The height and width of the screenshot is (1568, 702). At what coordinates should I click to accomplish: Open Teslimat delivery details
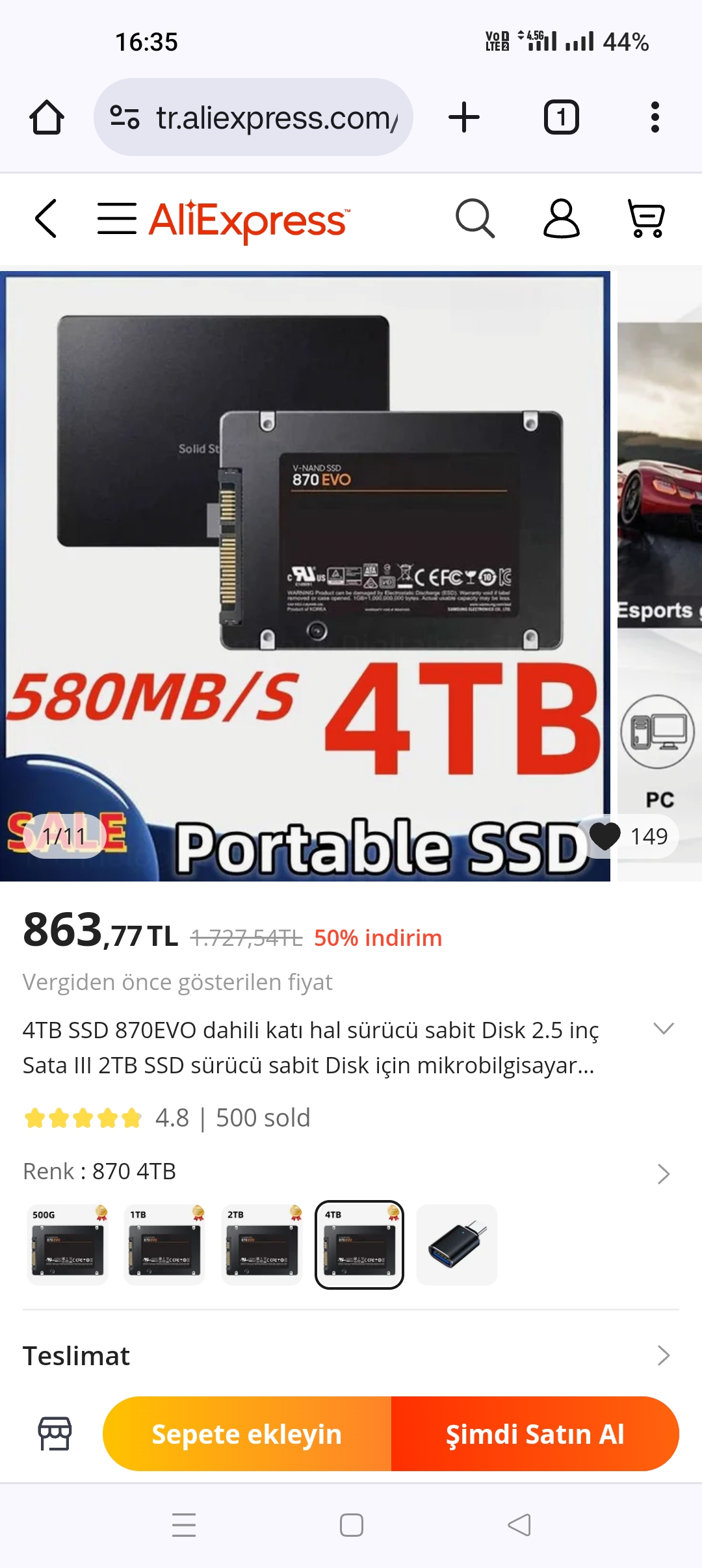tap(351, 1356)
